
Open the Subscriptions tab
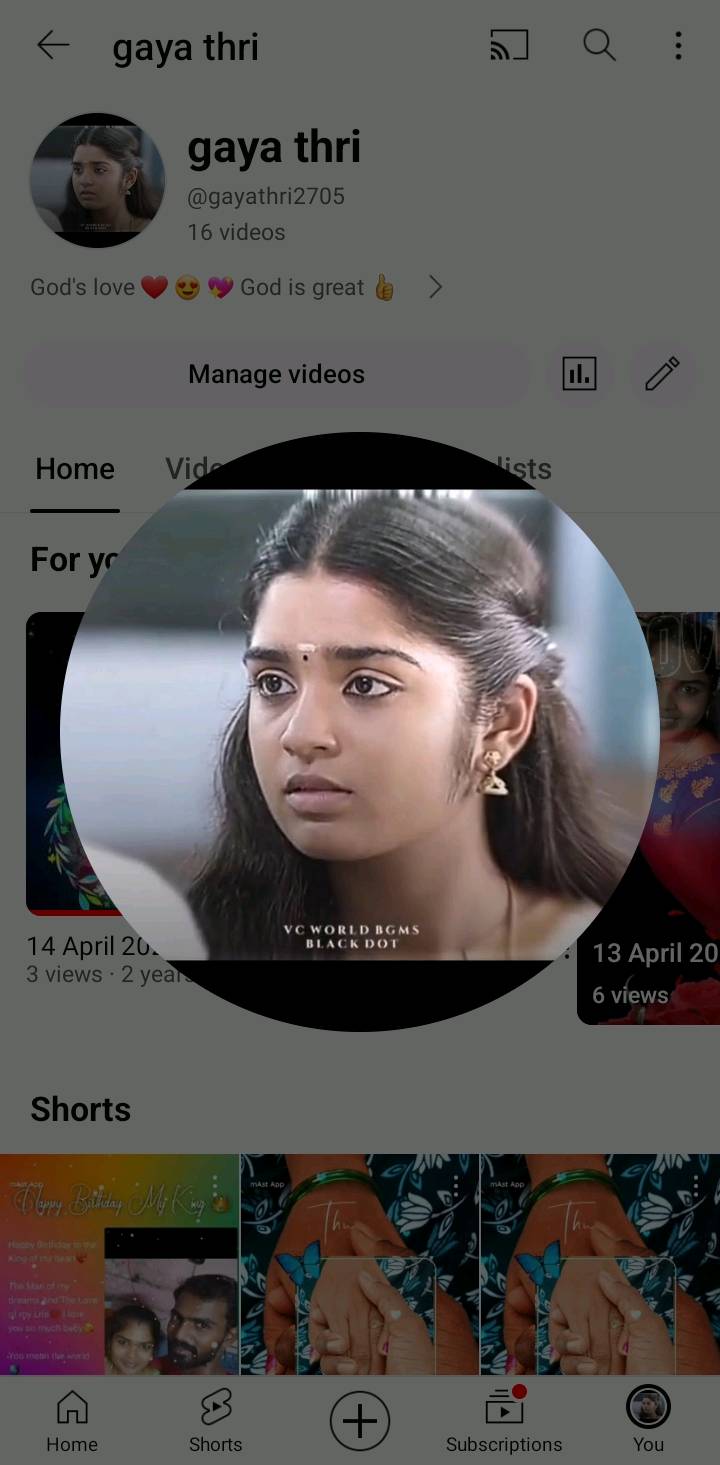[504, 1421]
